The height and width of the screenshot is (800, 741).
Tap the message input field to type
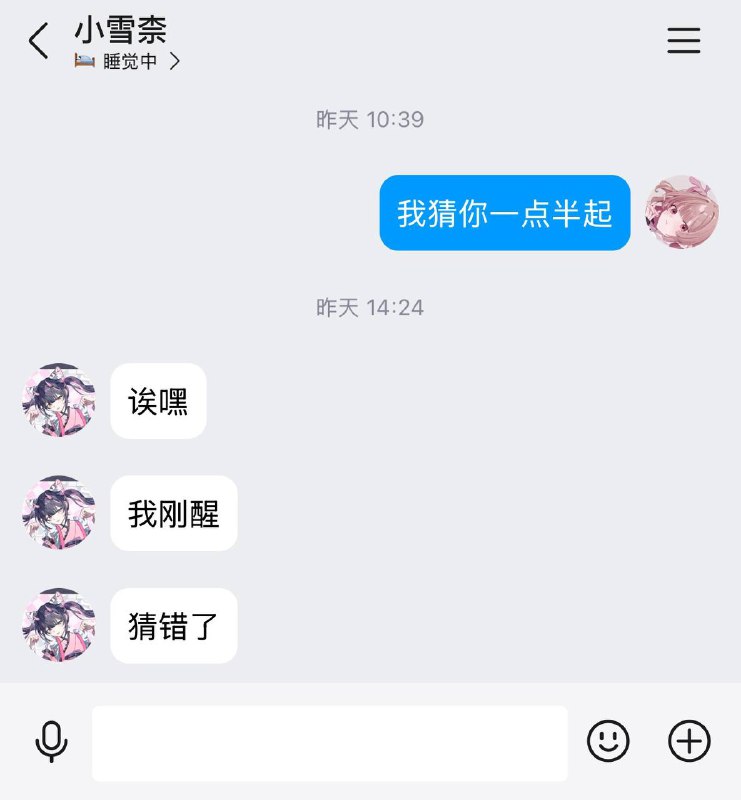(x=330, y=741)
